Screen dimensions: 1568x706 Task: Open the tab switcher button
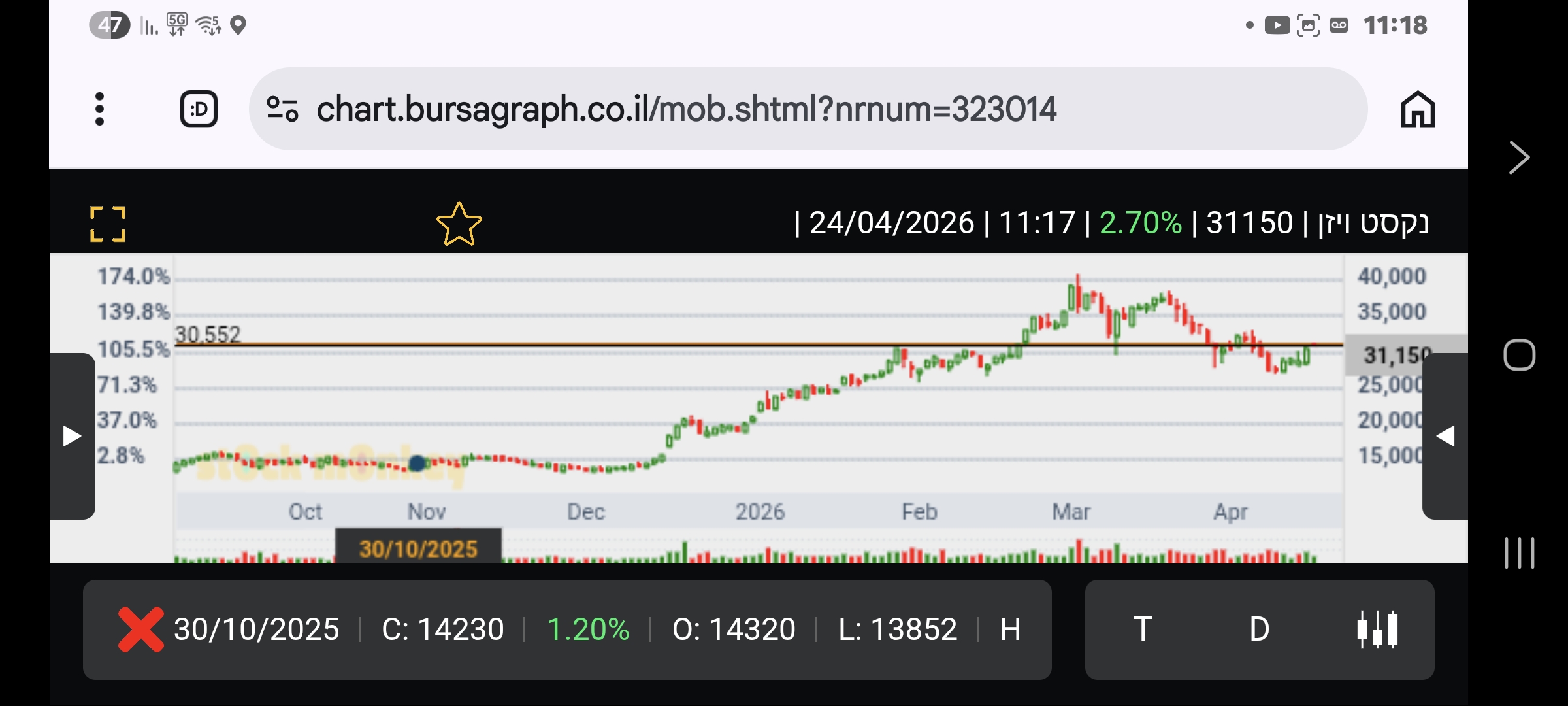click(x=199, y=109)
